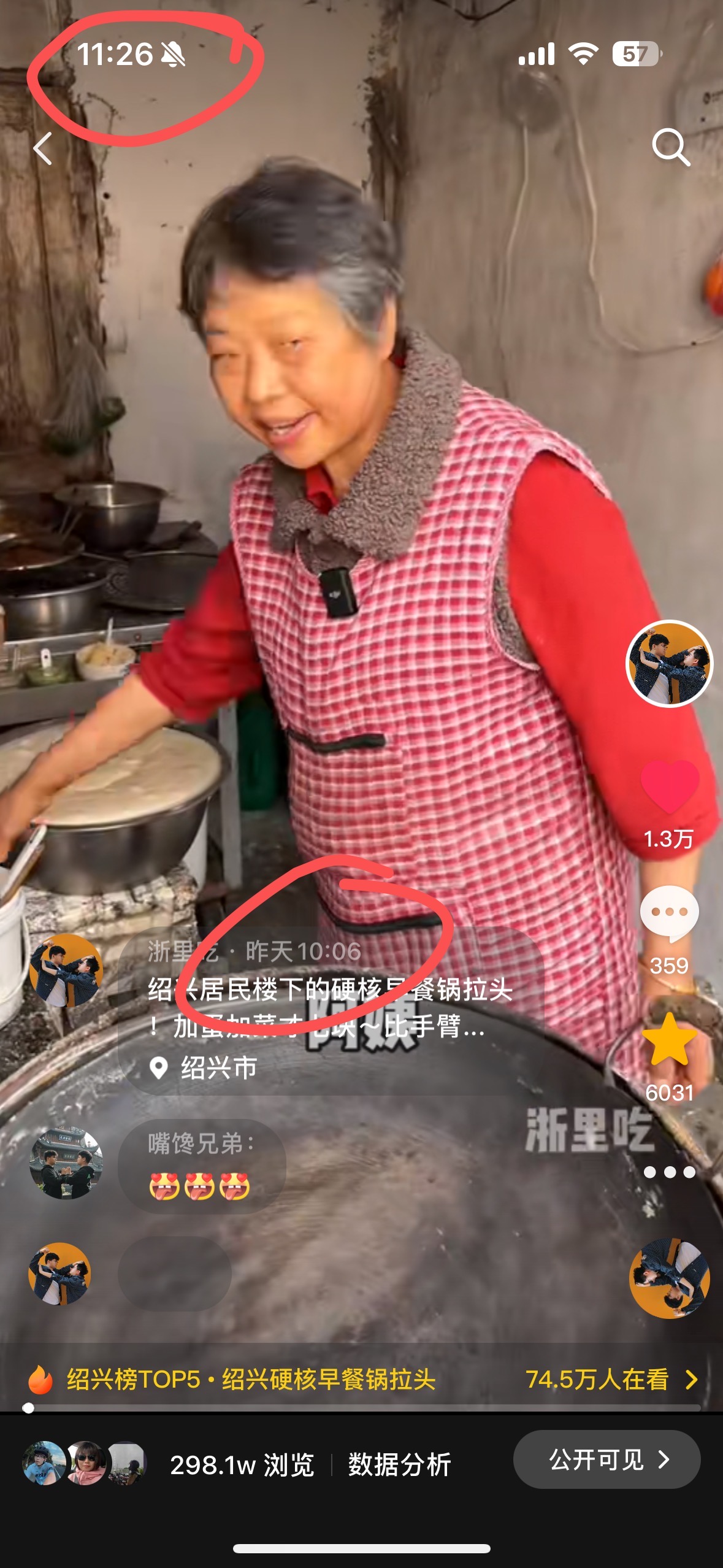Favorite the video with the star icon
The height and width of the screenshot is (1568, 723).
tap(669, 1040)
